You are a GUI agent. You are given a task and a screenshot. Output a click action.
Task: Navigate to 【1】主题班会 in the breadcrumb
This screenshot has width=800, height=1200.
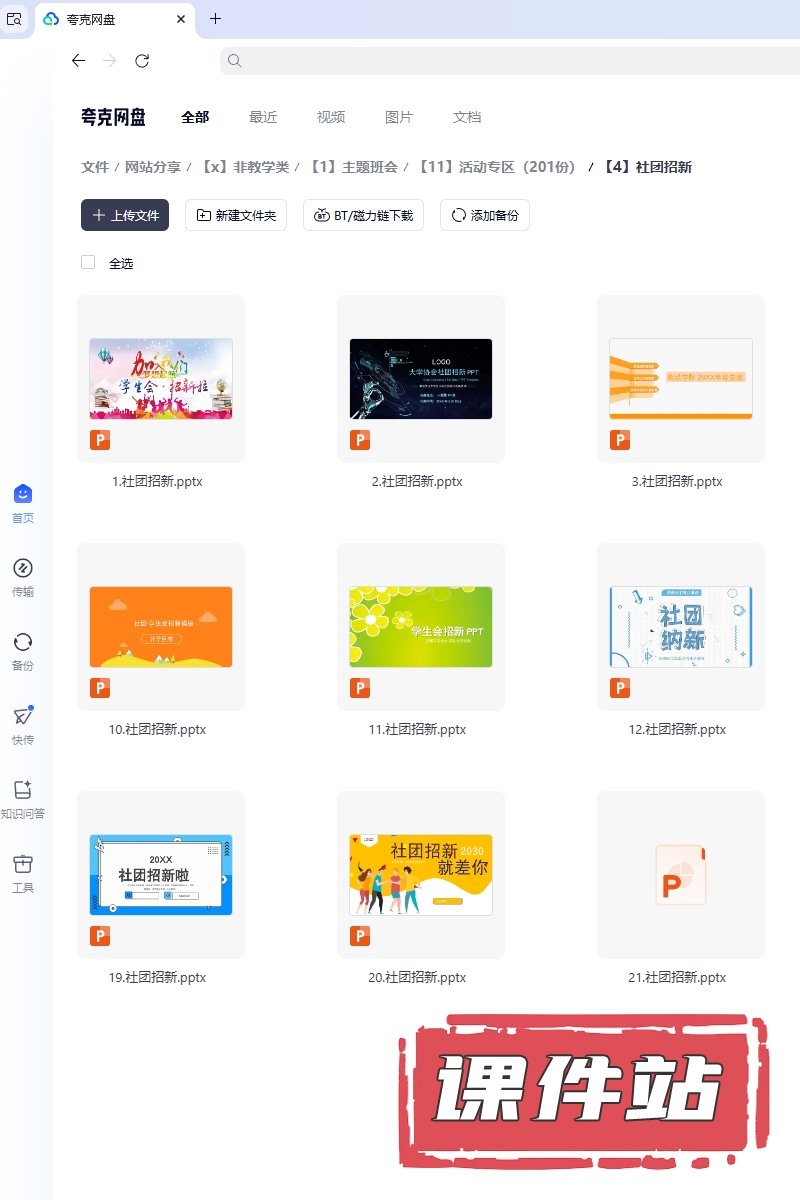[353, 167]
